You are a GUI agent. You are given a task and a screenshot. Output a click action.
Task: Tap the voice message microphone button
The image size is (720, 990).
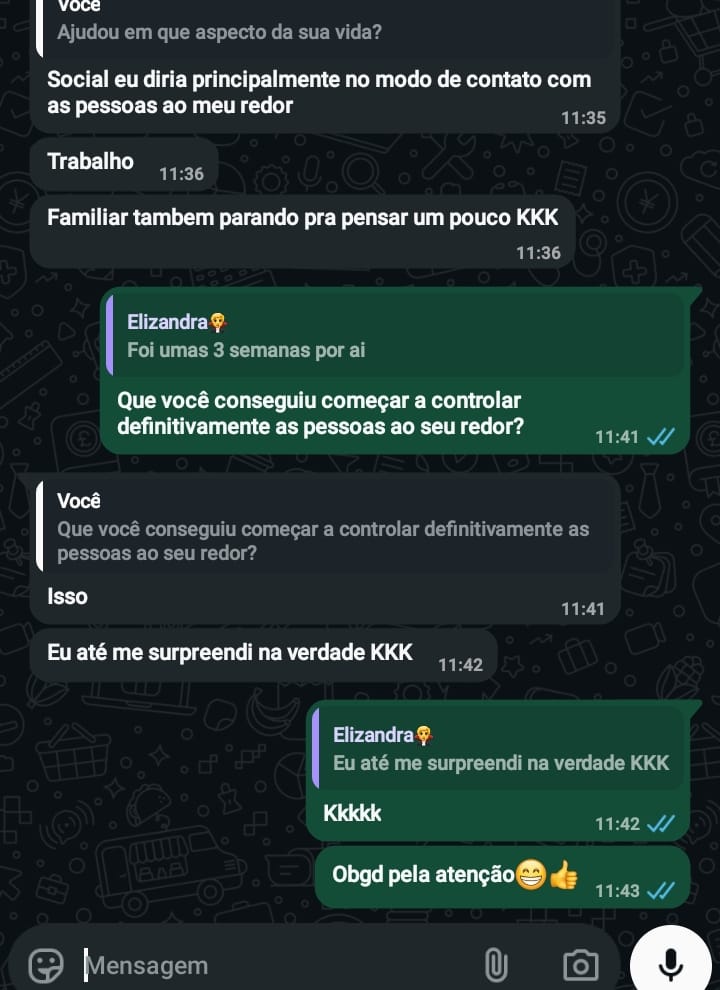pyautogui.click(x=671, y=963)
